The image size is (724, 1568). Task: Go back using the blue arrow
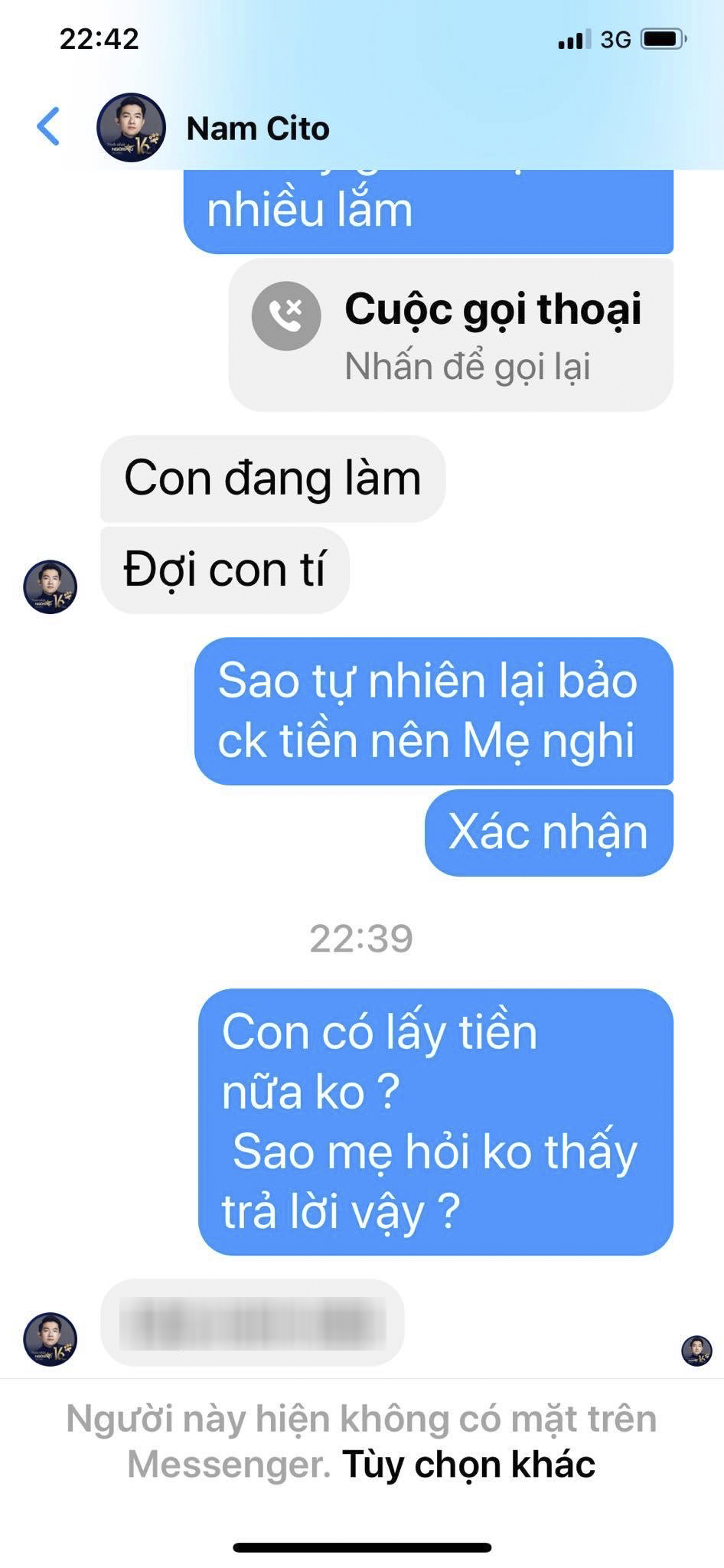[48, 127]
